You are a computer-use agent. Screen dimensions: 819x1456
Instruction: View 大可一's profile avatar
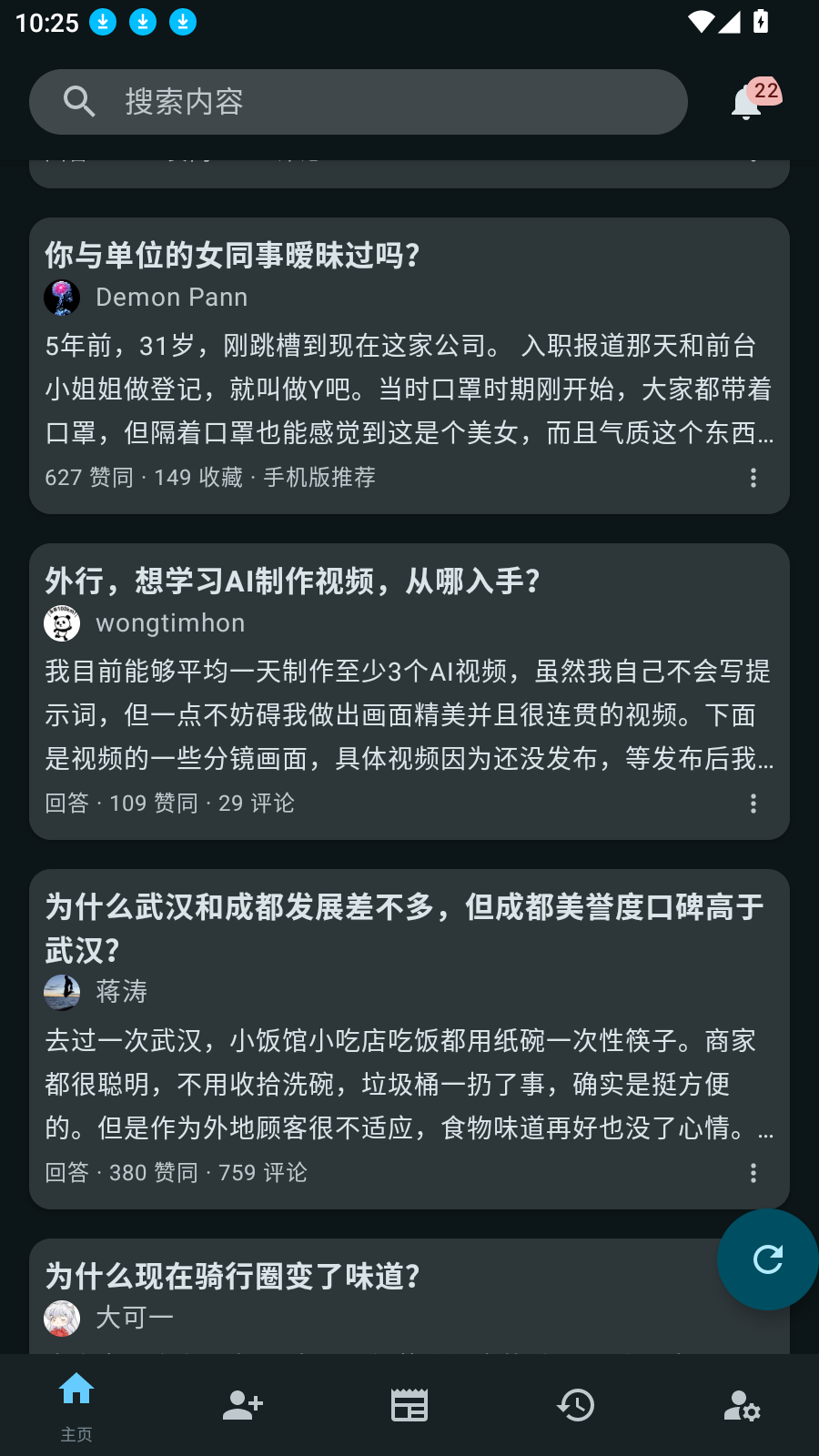pos(62,1318)
